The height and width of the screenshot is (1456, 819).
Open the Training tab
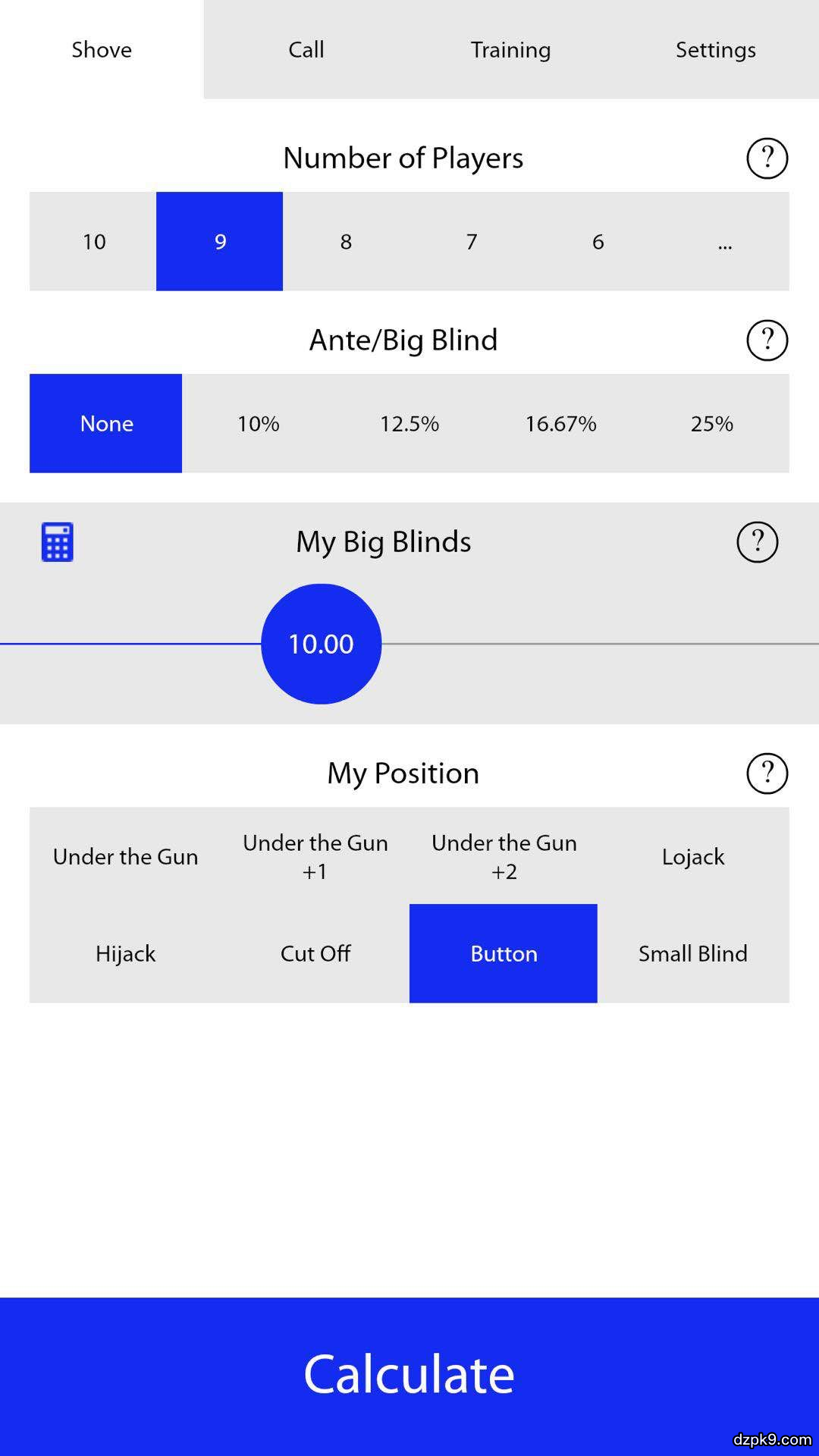click(x=510, y=50)
